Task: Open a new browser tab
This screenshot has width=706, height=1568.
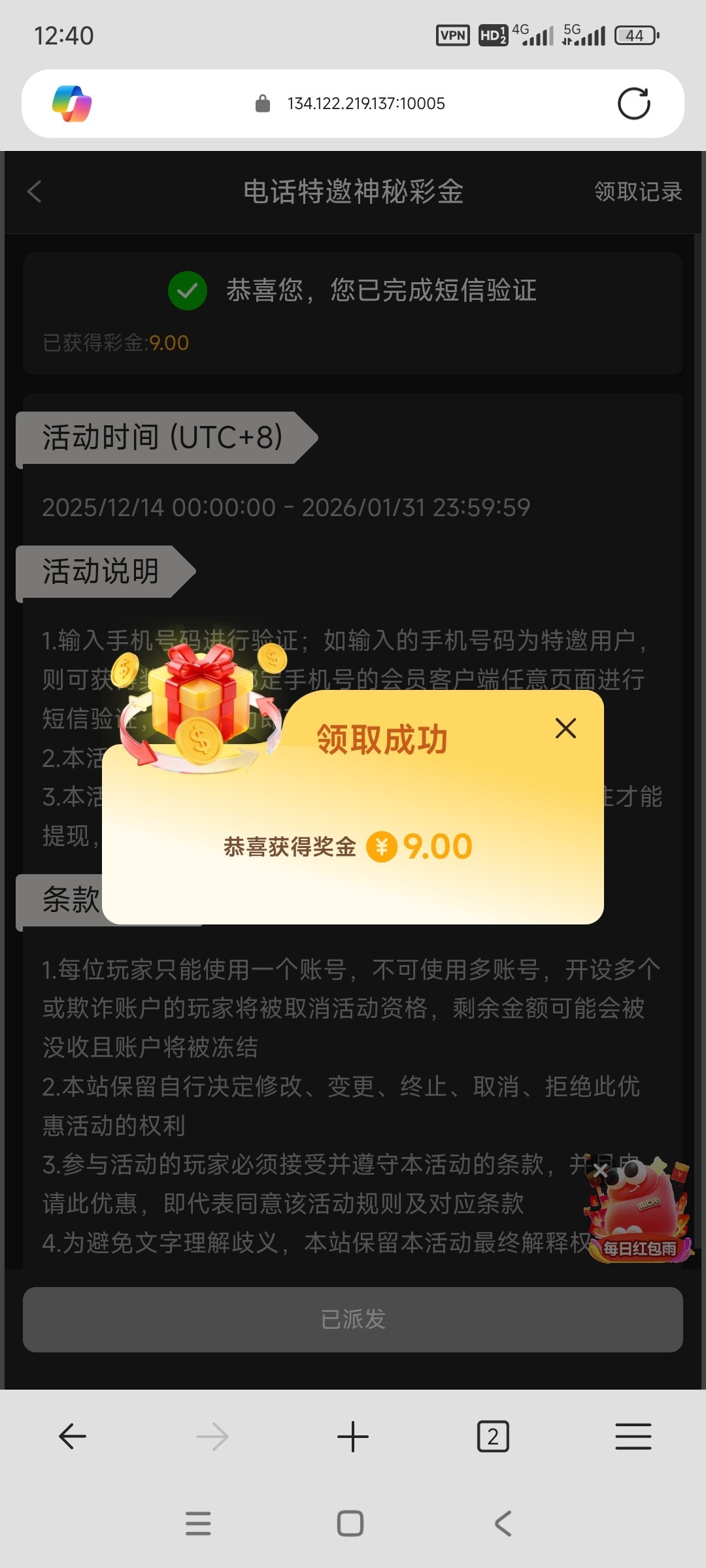Action: point(353,1437)
